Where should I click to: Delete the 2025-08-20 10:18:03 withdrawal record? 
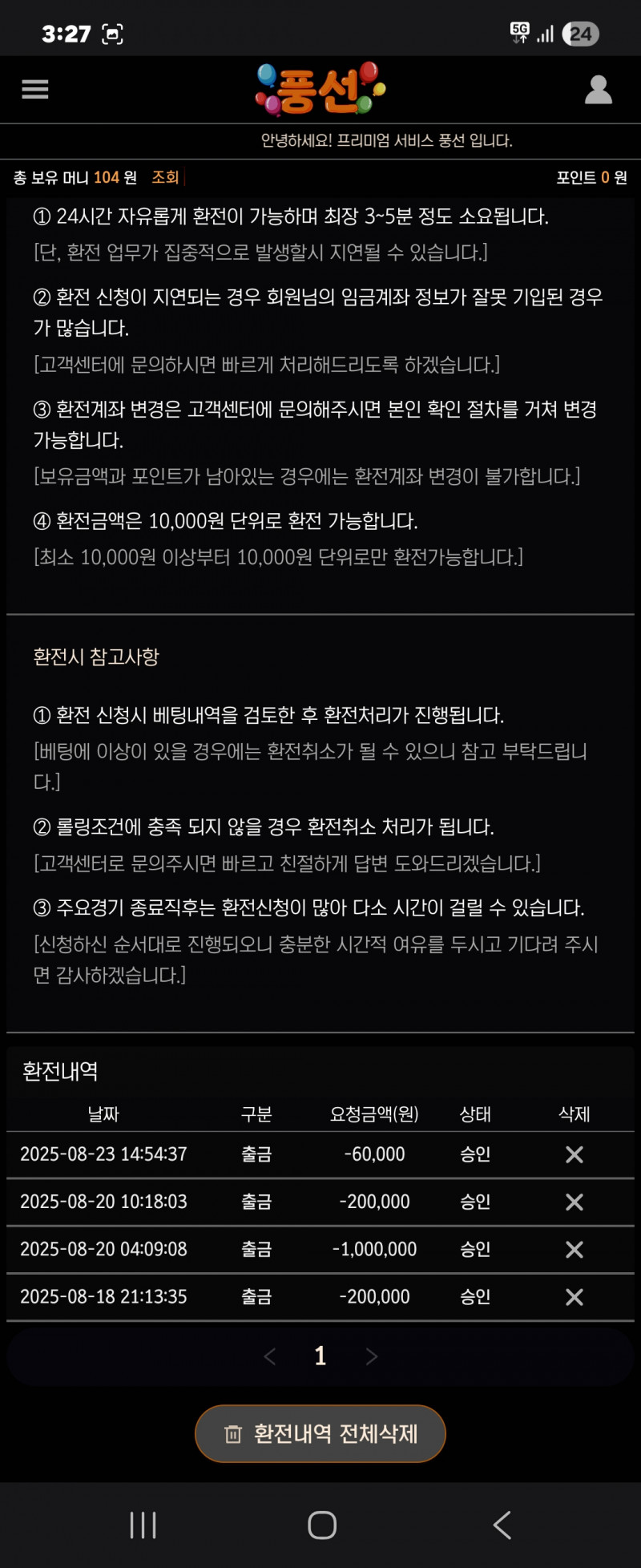(574, 1202)
